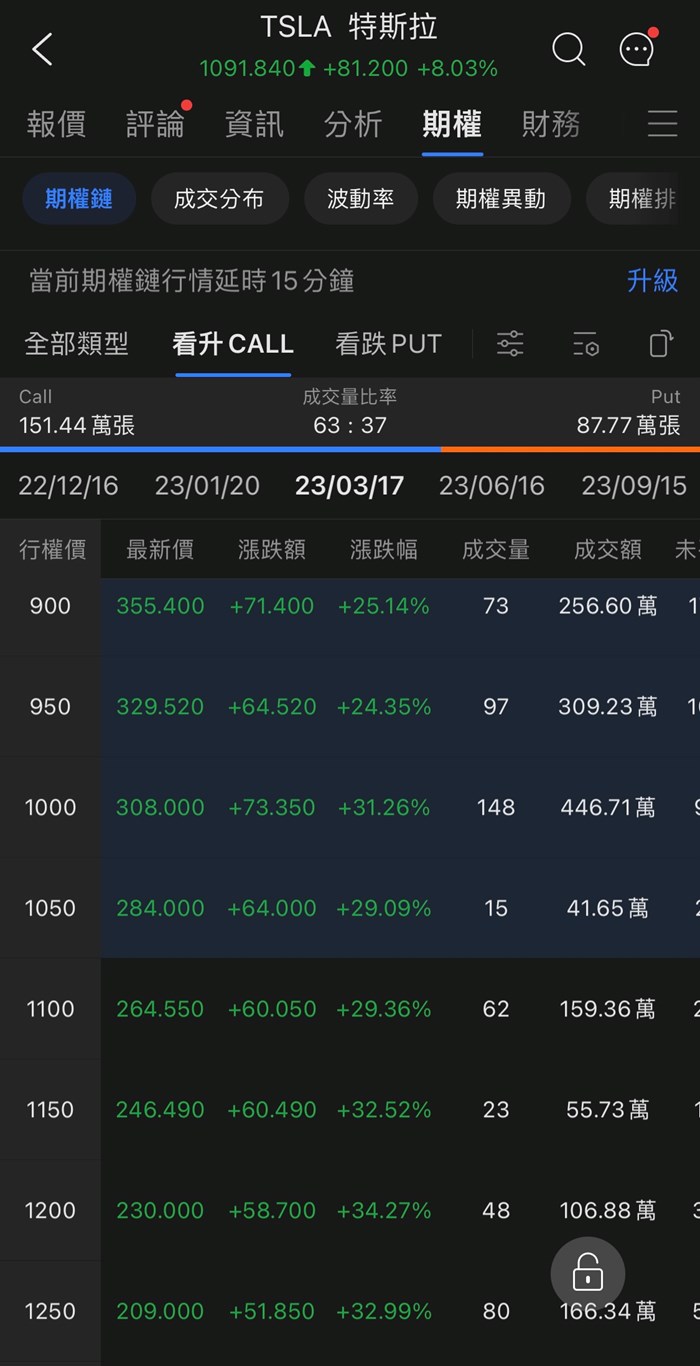This screenshot has width=700, height=1366.
Task: Switch to 看跌 PUT options
Action: 388,344
